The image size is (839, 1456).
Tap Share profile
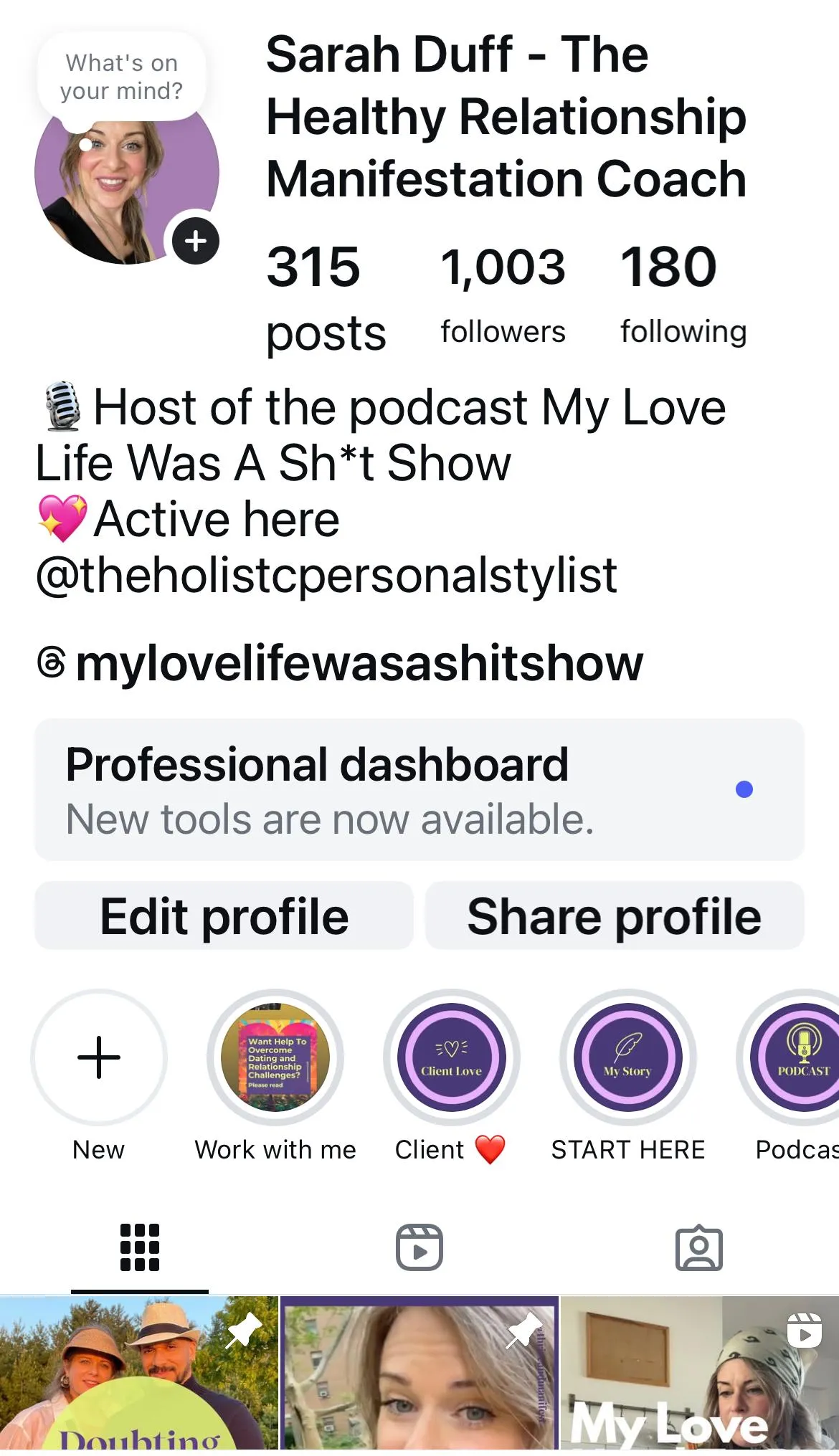point(615,915)
